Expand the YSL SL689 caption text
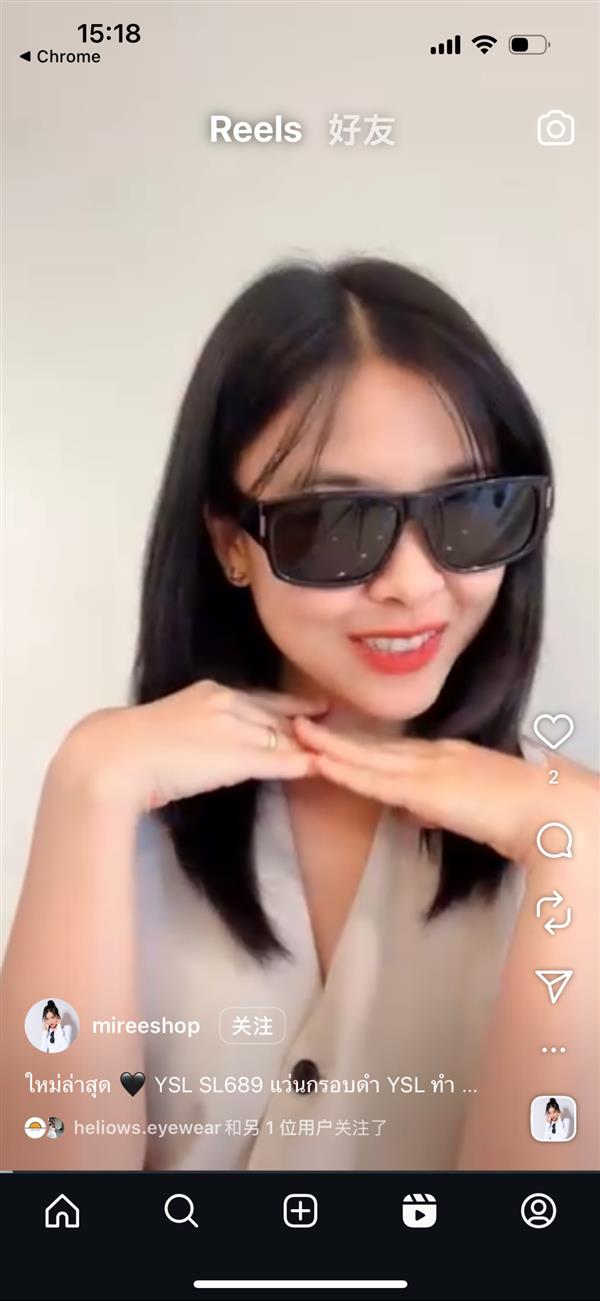This screenshot has height=1301, width=600. (x=250, y=1085)
